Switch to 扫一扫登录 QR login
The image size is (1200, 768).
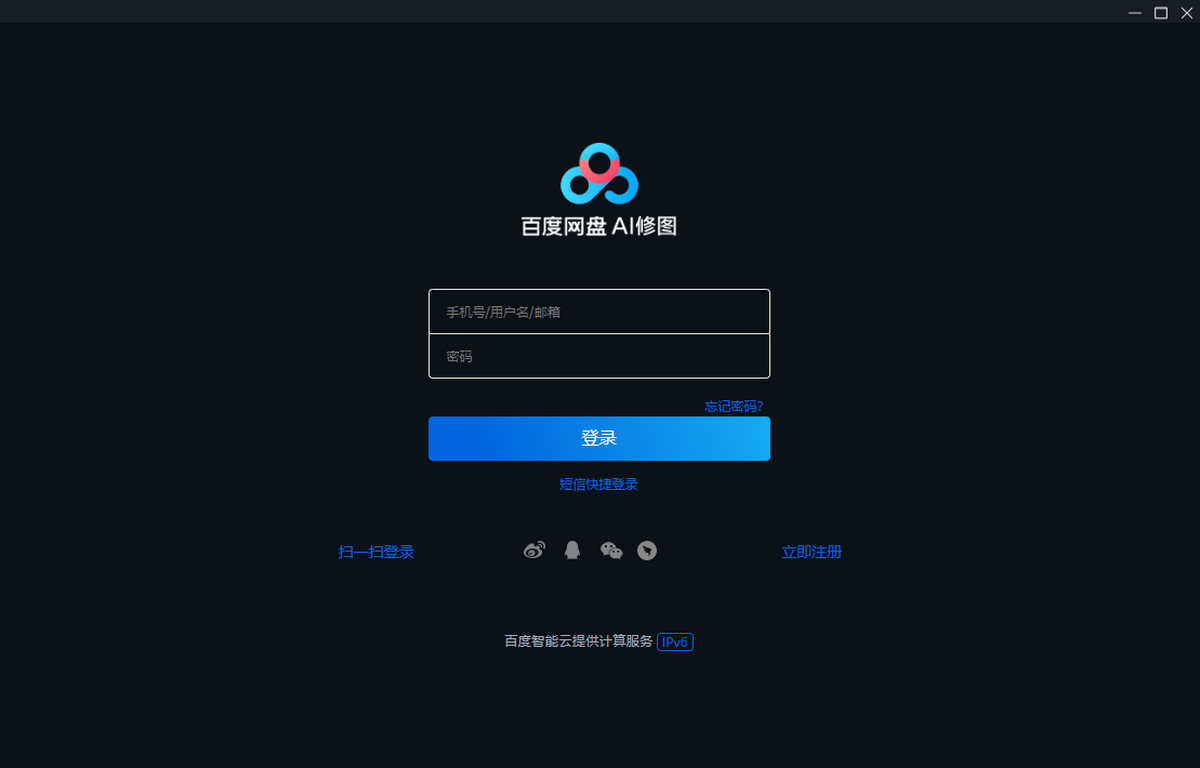pos(376,552)
